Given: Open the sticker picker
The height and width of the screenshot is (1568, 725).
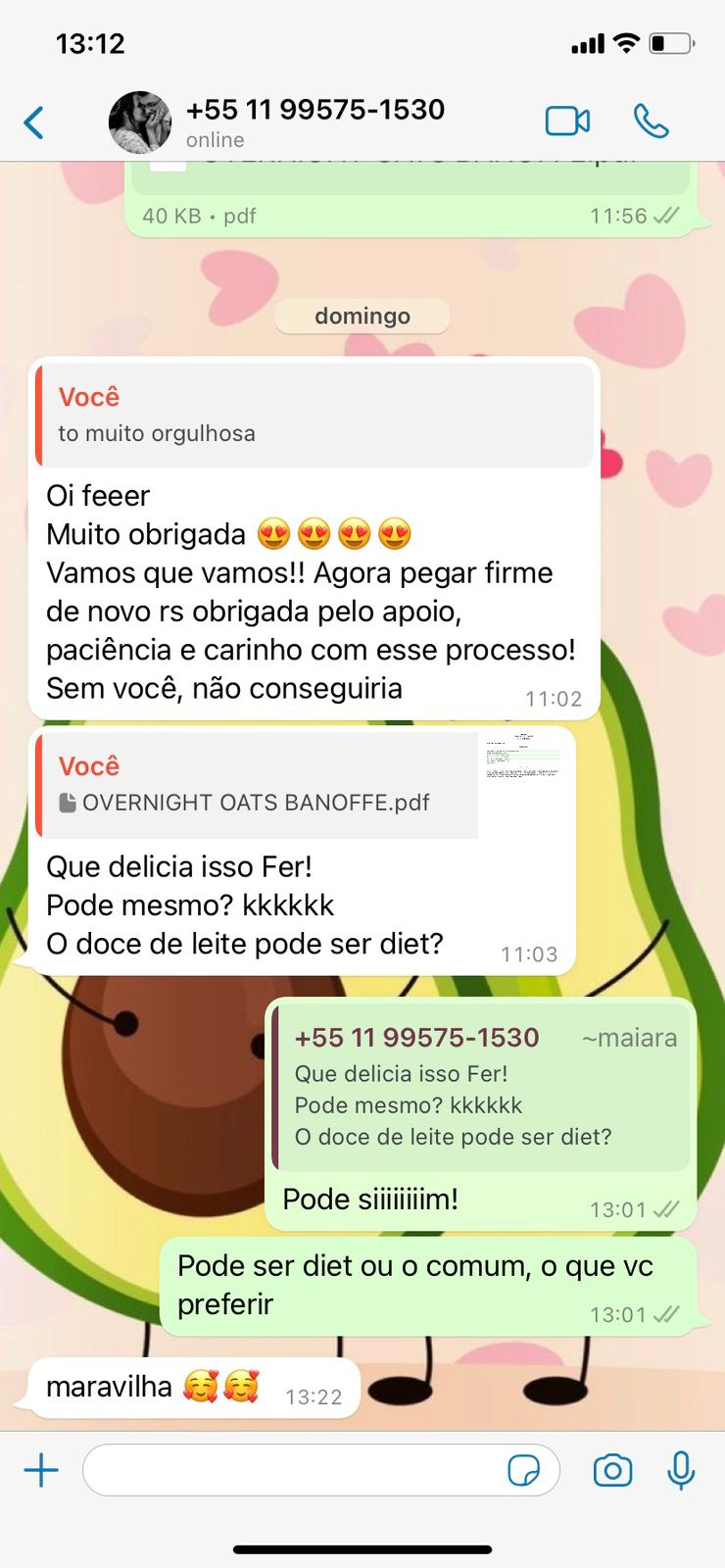Looking at the screenshot, I should click(x=524, y=1470).
